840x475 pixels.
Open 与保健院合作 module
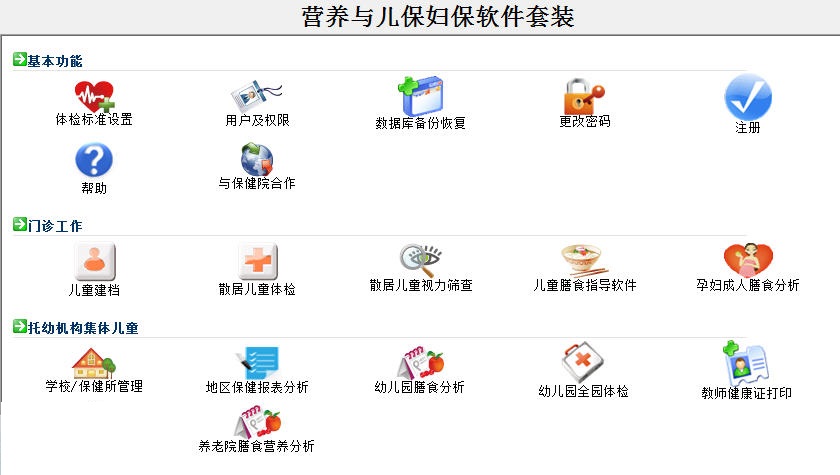(257, 160)
